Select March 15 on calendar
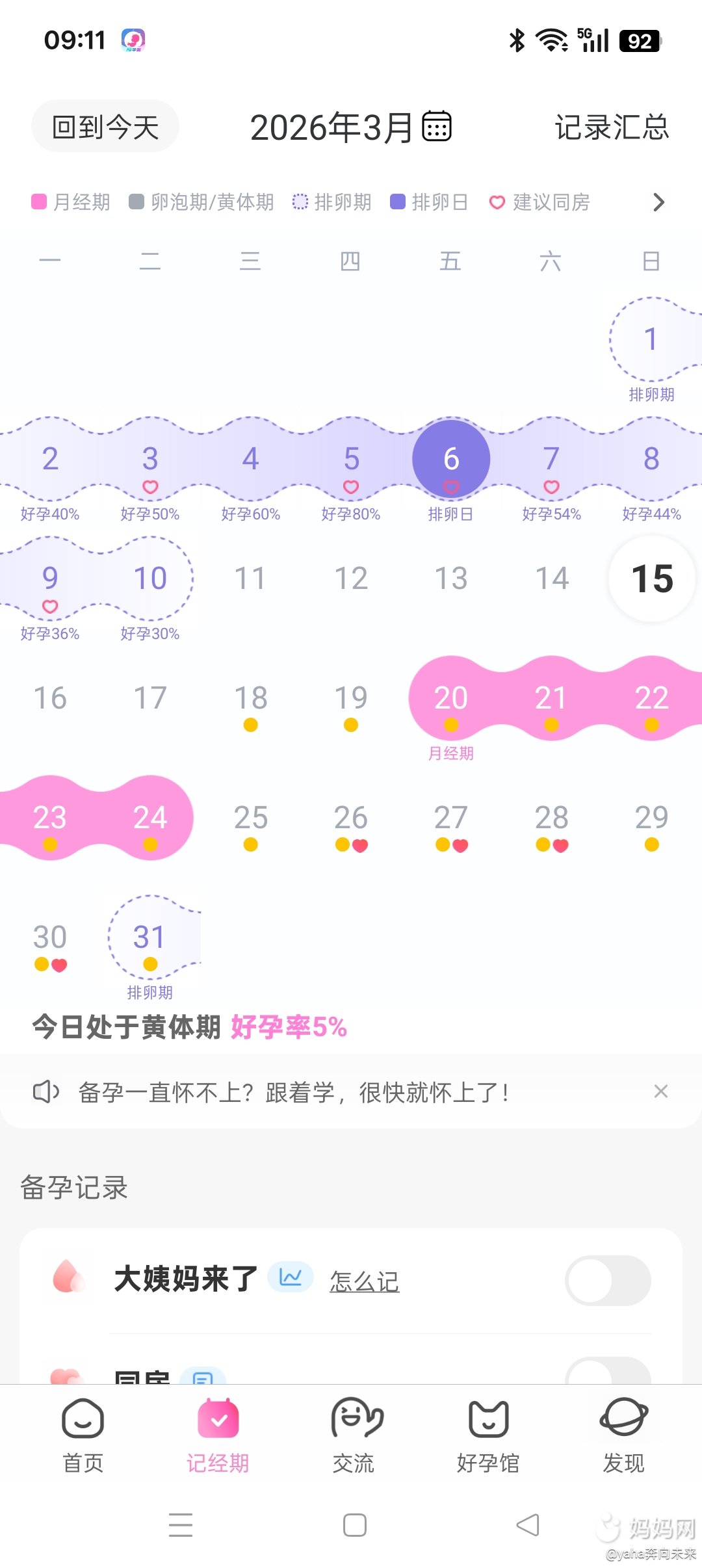 coord(651,579)
